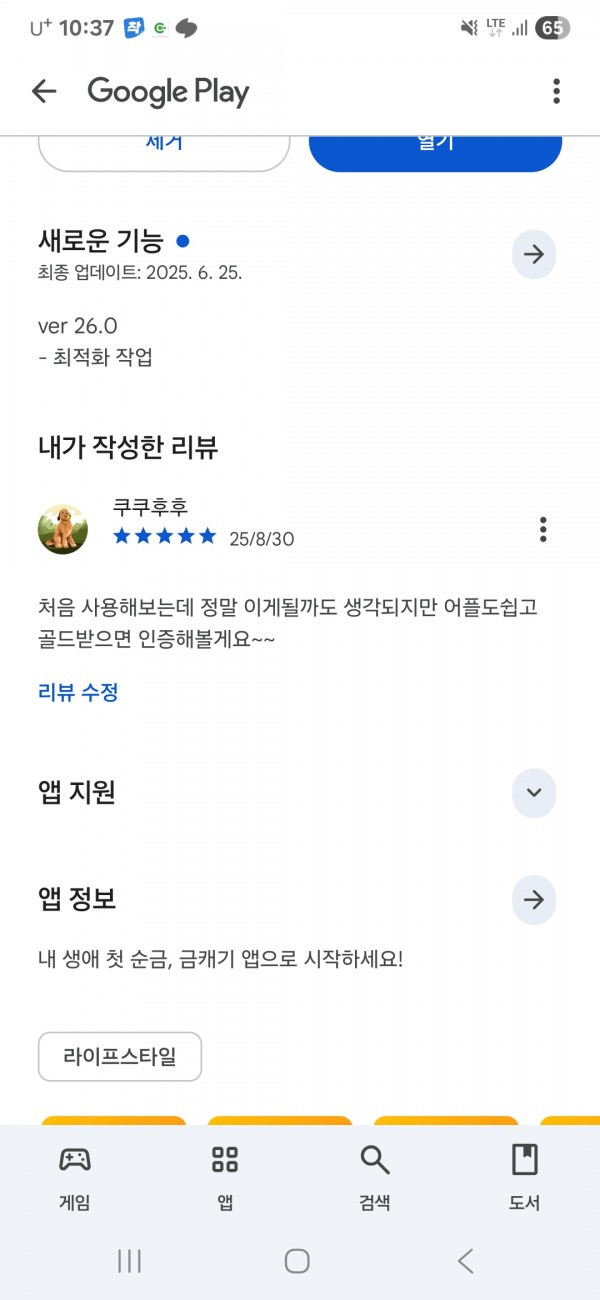
Task: Switch to the 게임 tab
Action: tap(75, 1178)
